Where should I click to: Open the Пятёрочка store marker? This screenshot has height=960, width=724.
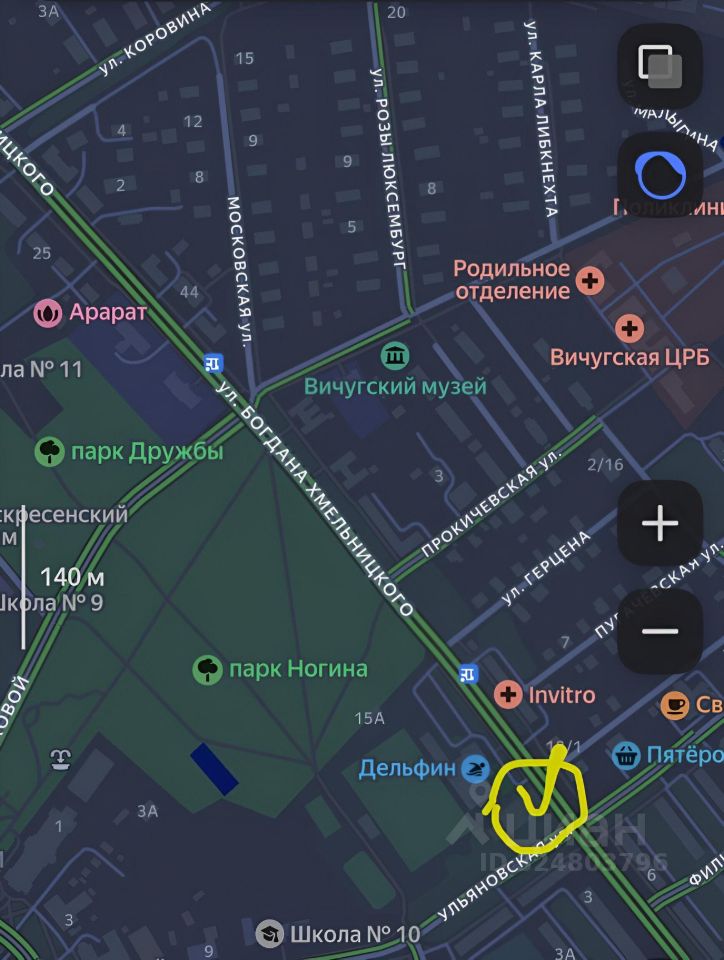coord(626,755)
